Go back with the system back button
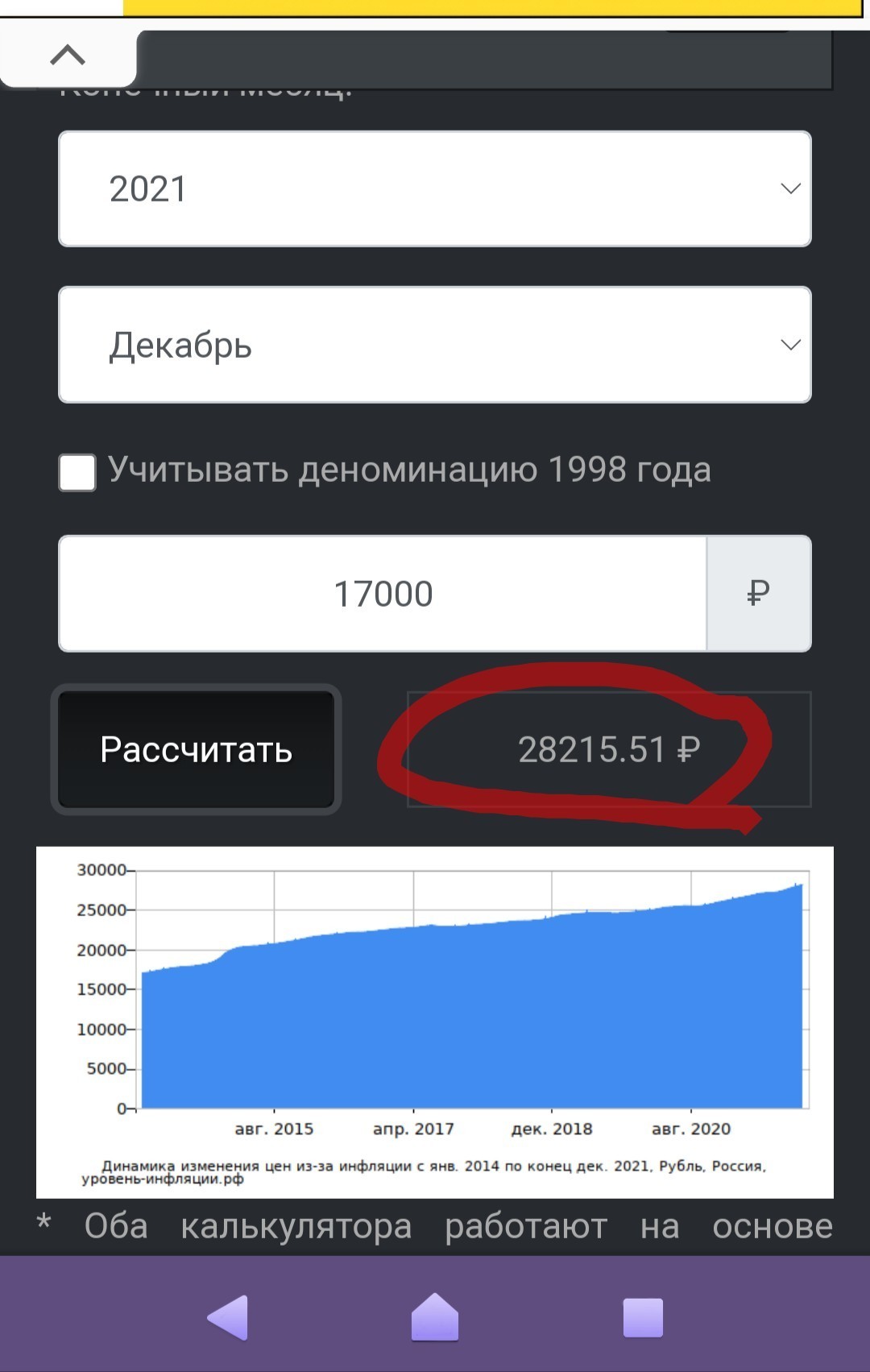Viewport: 870px width, 1372px height. pyautogui.click(x=228, y=1319)
